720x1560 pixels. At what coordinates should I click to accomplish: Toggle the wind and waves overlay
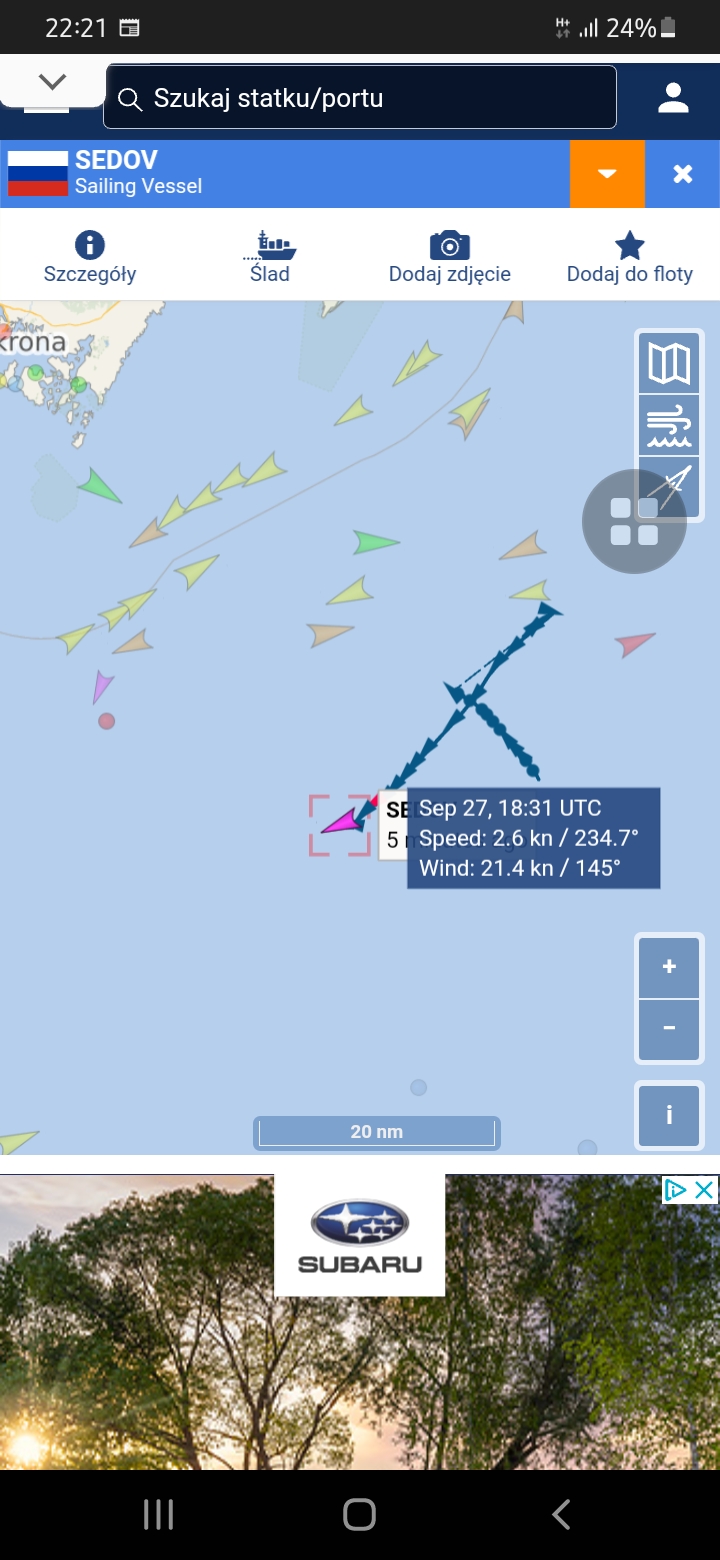pyautogui.click(x=669, y=425)
